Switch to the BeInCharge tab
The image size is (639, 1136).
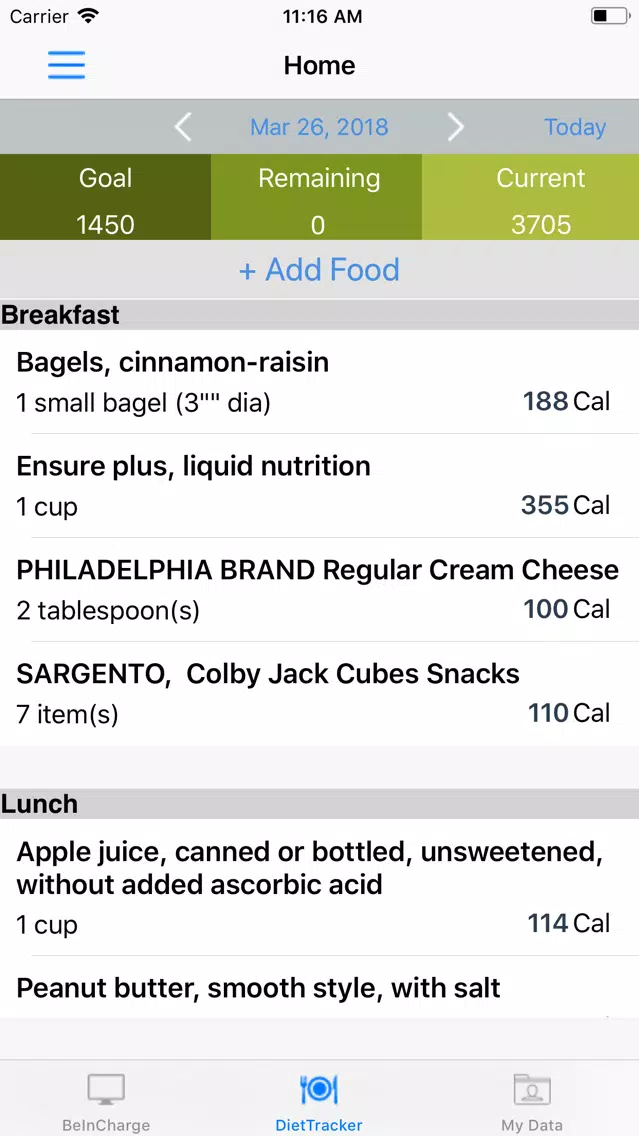[106, 1100]
